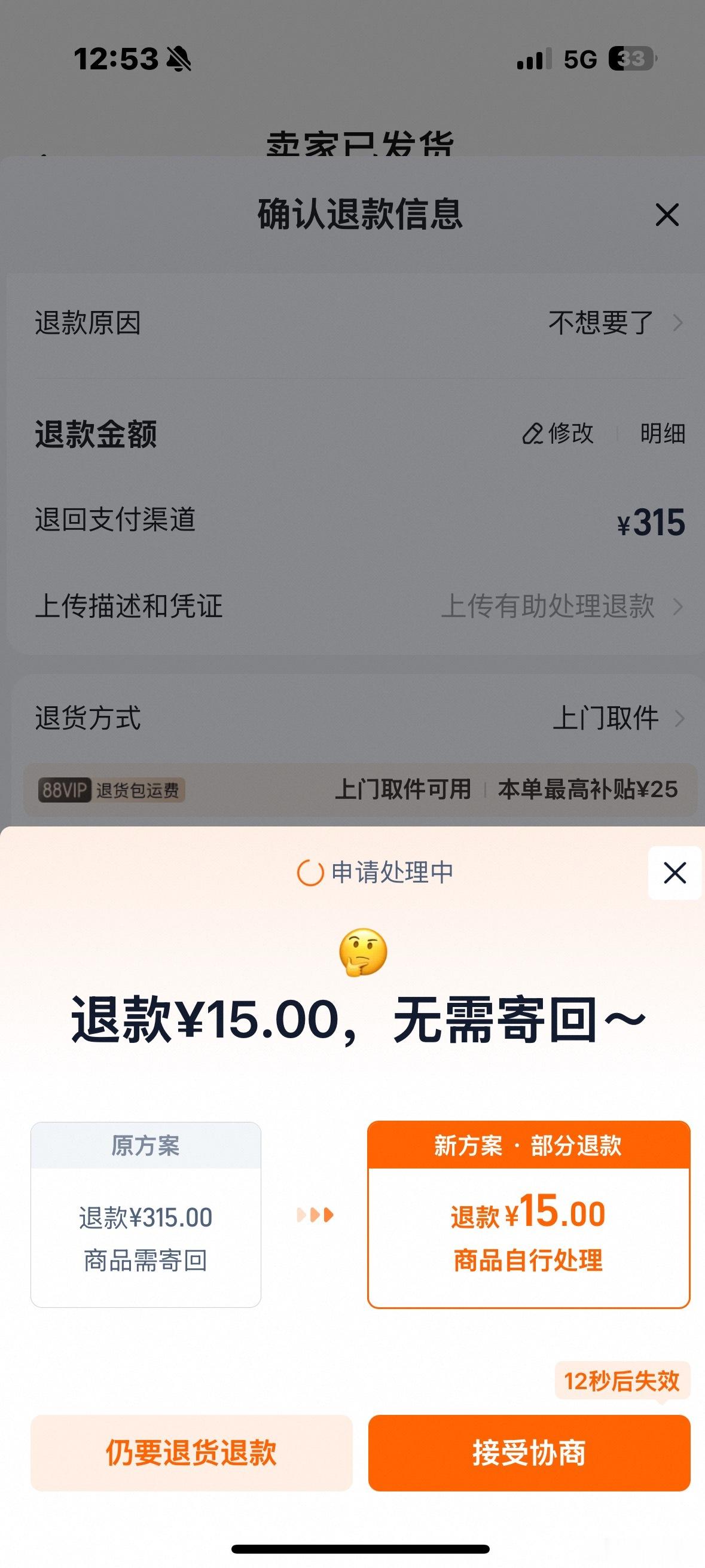Open the 明细 refund details
Viewport: 705px width, 1568px height.
[663, 434]
